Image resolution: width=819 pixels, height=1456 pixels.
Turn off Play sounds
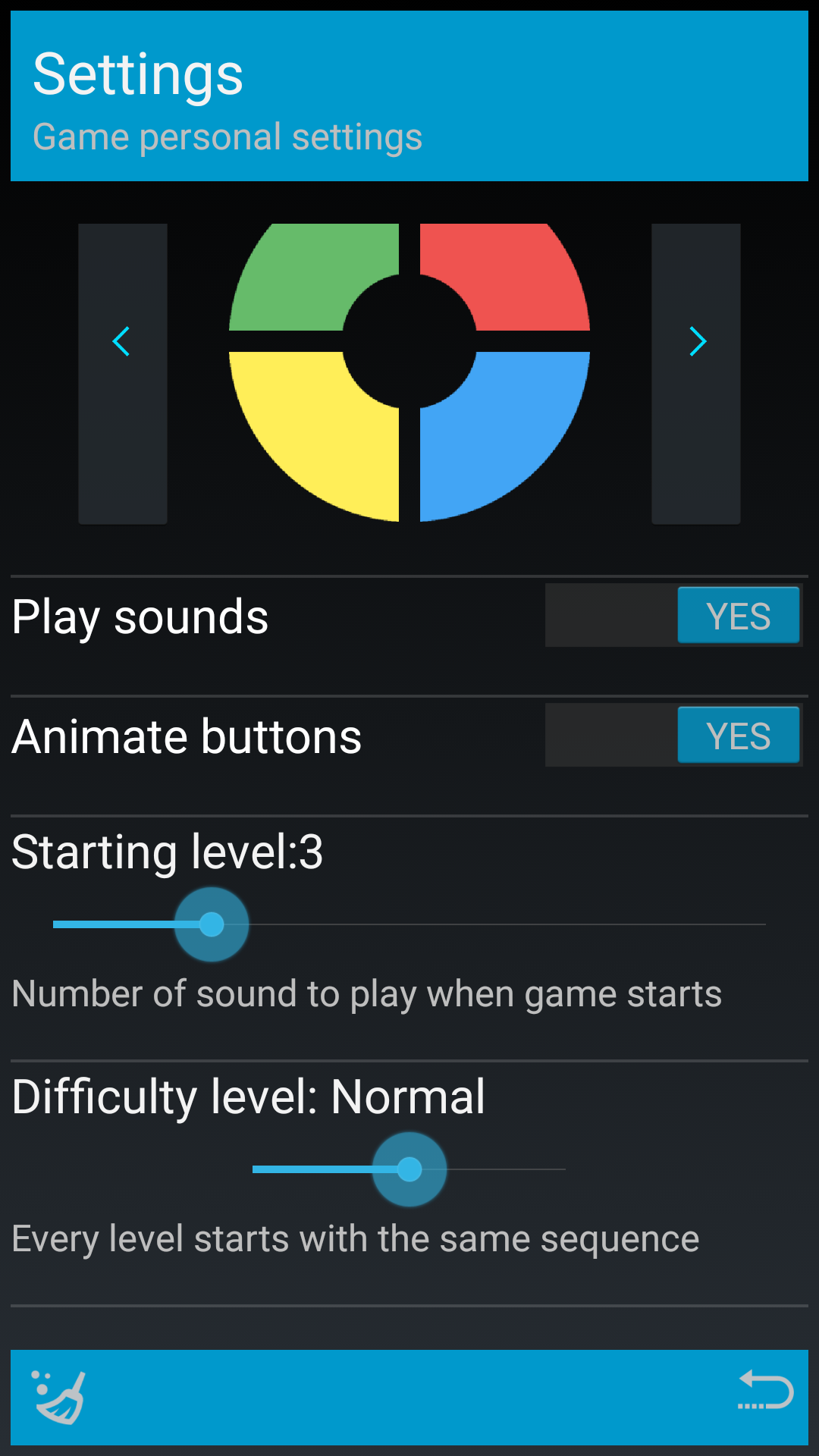pos(673,615)
